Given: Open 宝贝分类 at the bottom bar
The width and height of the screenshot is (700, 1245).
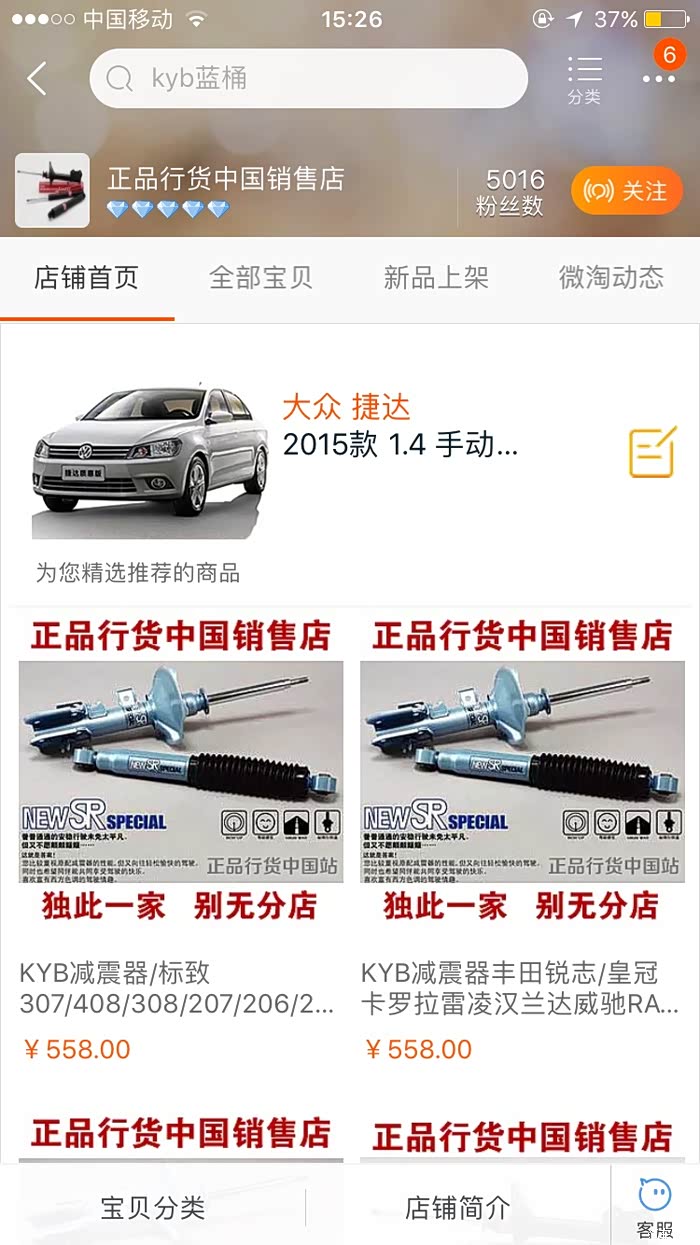Looking at the screenshot, I should (x=153, y=1207).
